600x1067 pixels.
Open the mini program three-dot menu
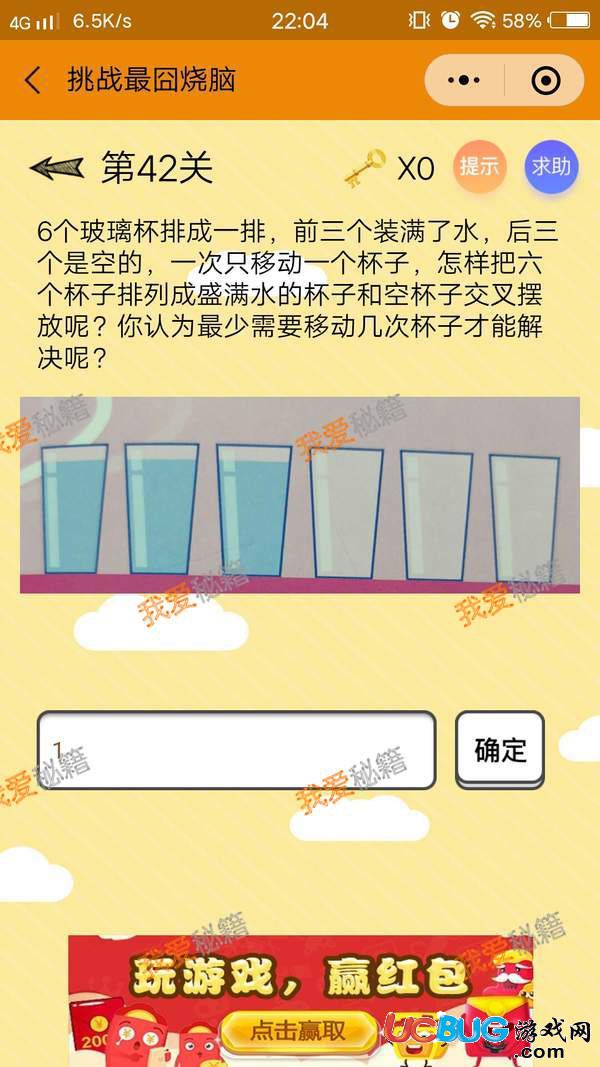pyautogui.click(x=464, y=80)
